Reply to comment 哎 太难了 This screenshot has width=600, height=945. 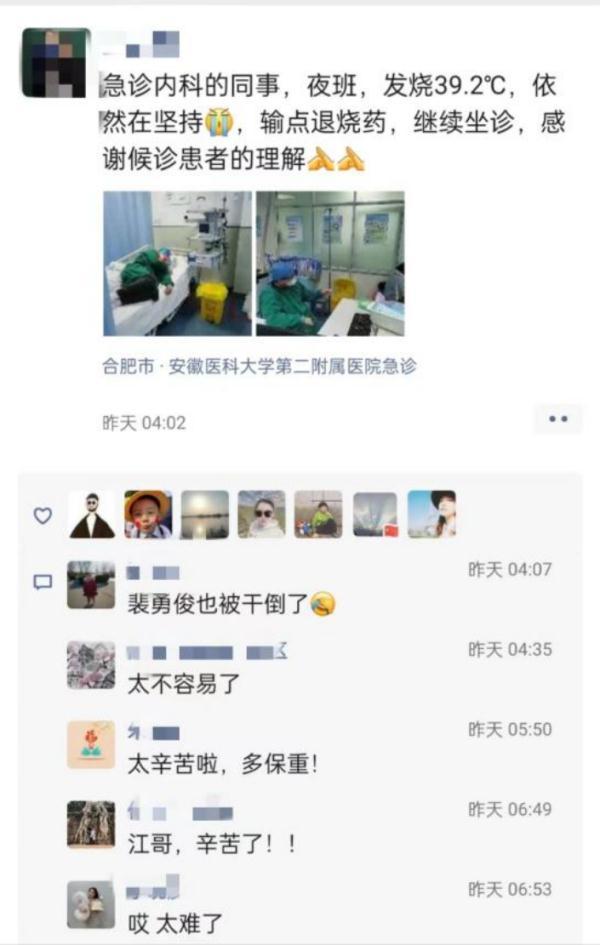click(175, 922)
